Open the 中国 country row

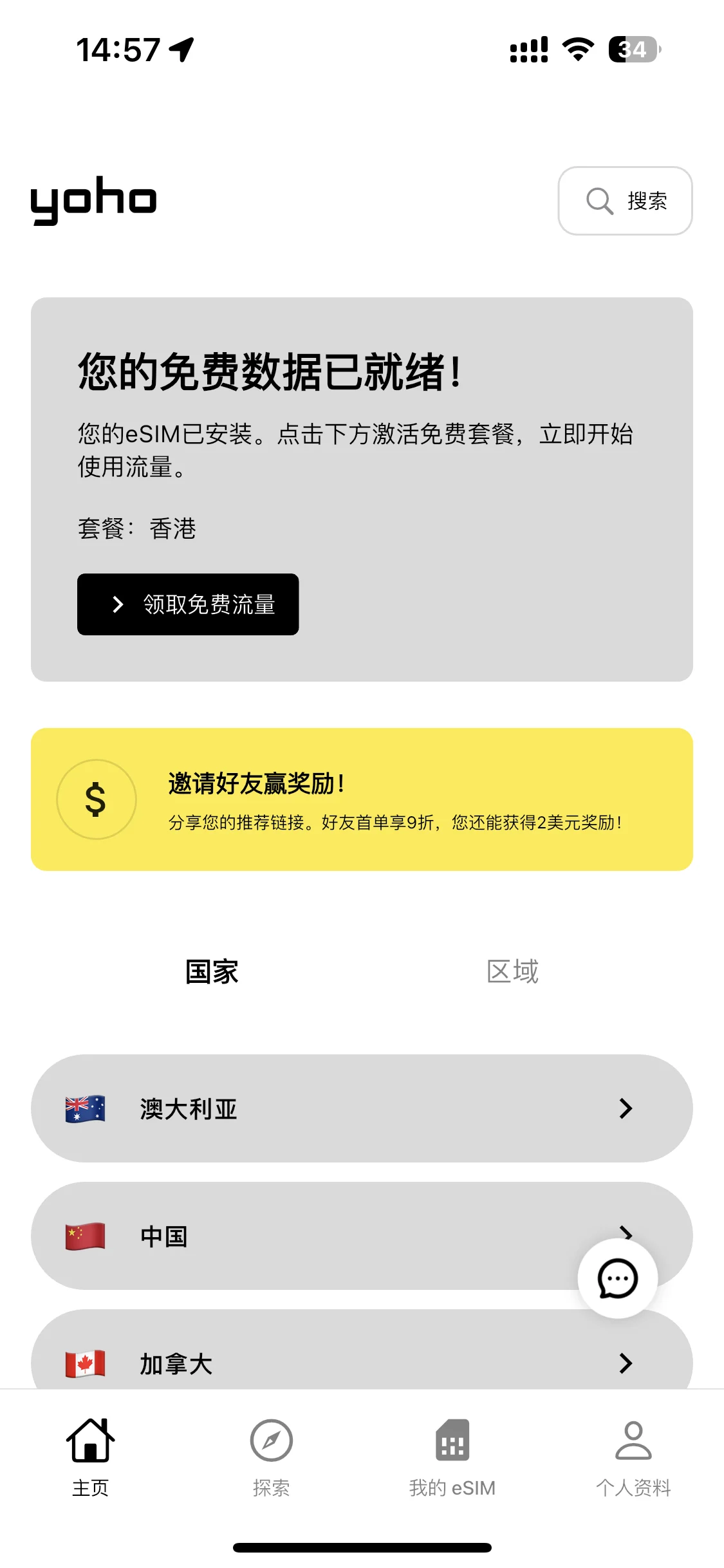click(309, 1236)
